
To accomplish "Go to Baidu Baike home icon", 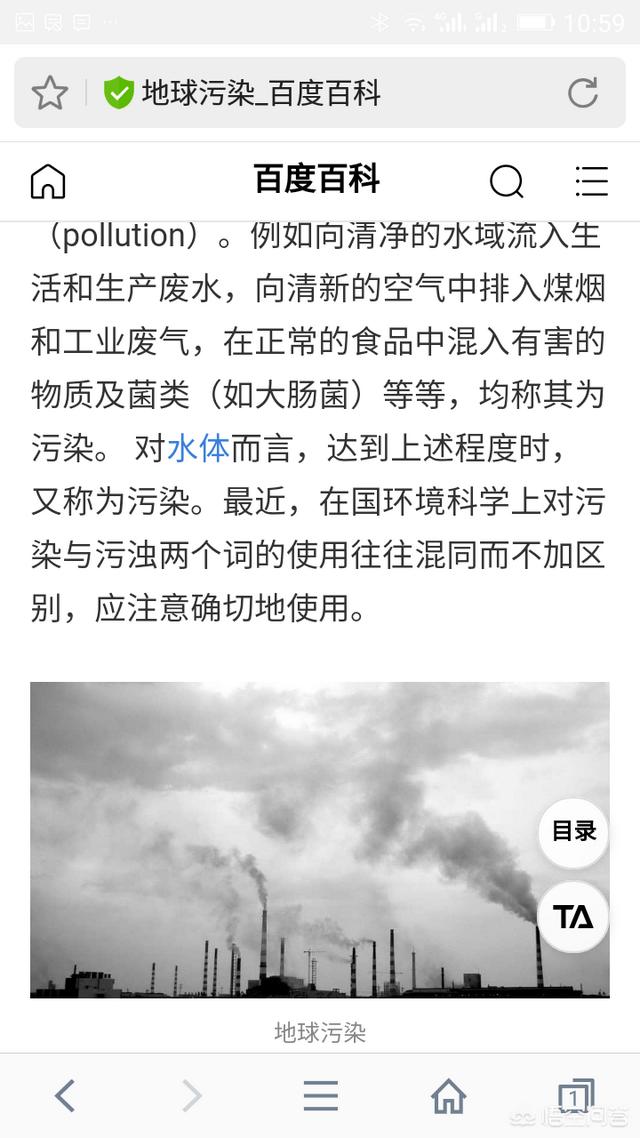I will tap(48, 182).
